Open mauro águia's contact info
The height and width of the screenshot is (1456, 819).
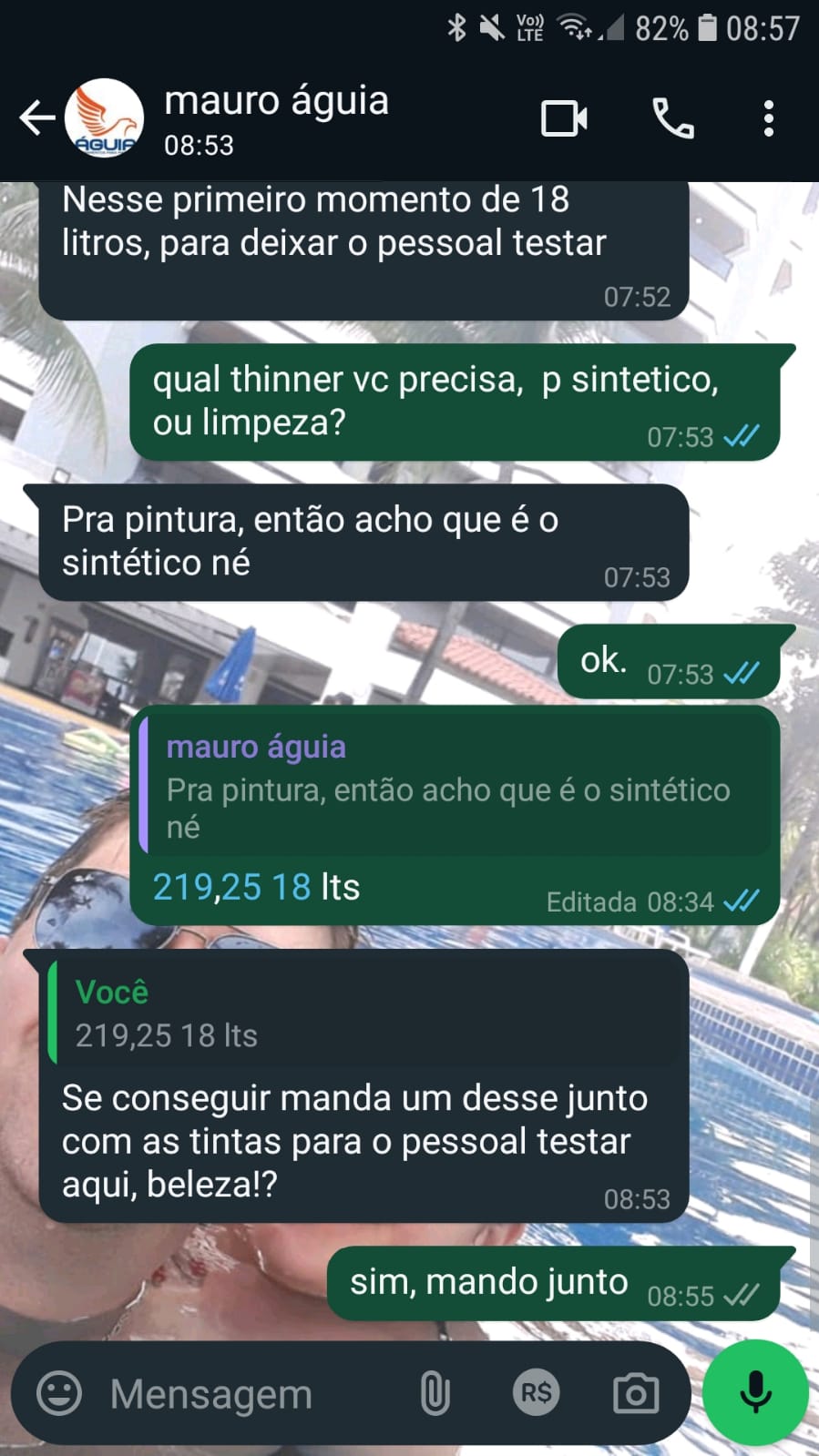point(276,118)
